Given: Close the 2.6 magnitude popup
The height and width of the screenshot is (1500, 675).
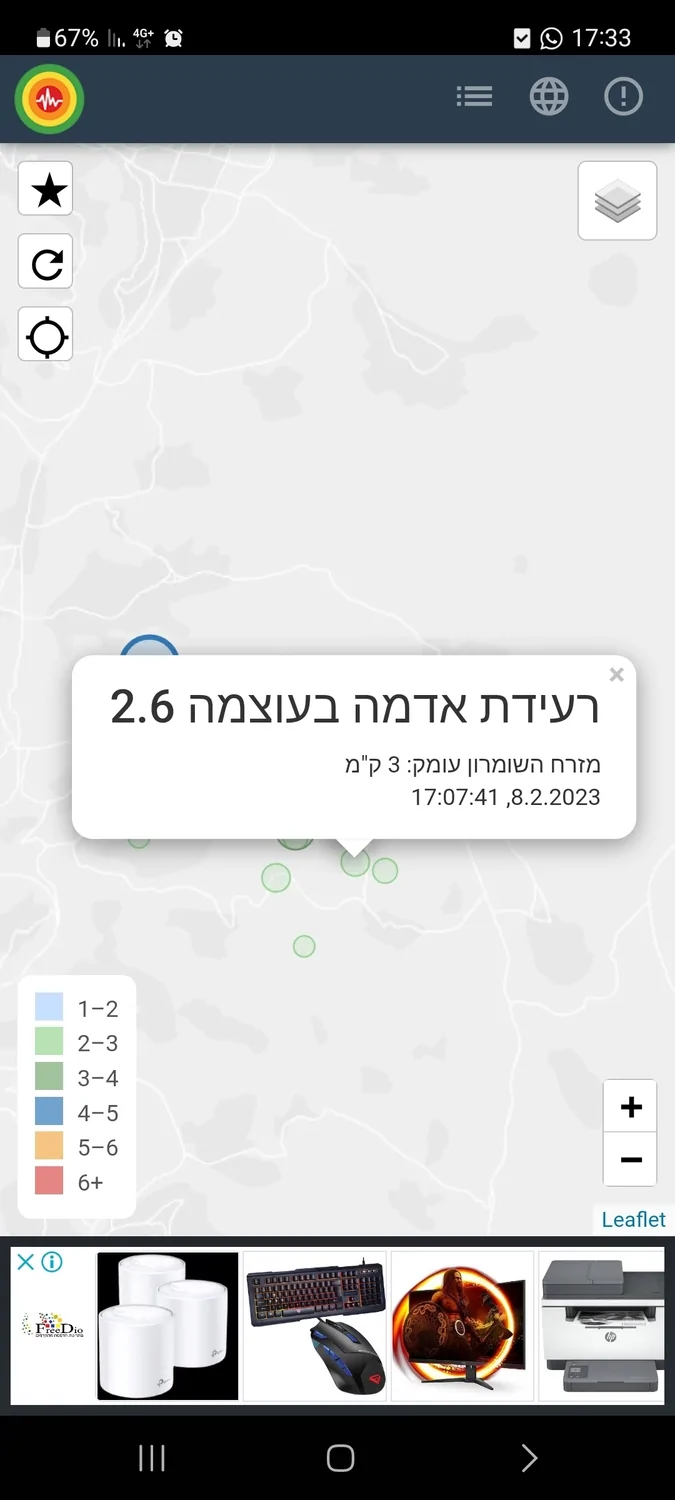Looking at the screenshot, I should tap(616, 675).
